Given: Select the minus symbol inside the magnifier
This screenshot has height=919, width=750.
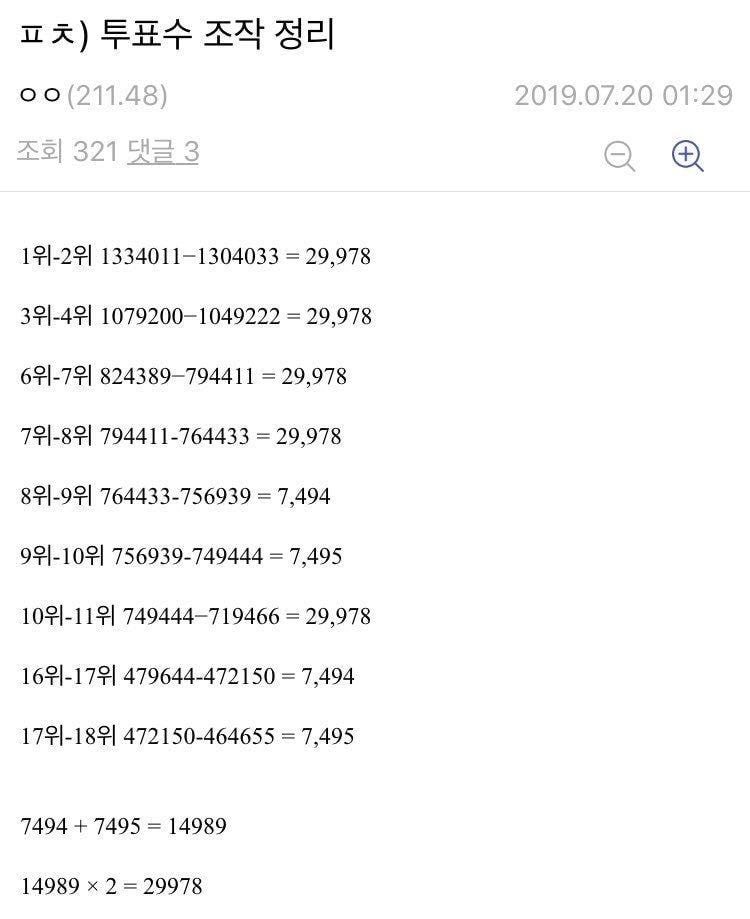Looking at the screenshot, I should pos(620,154).
